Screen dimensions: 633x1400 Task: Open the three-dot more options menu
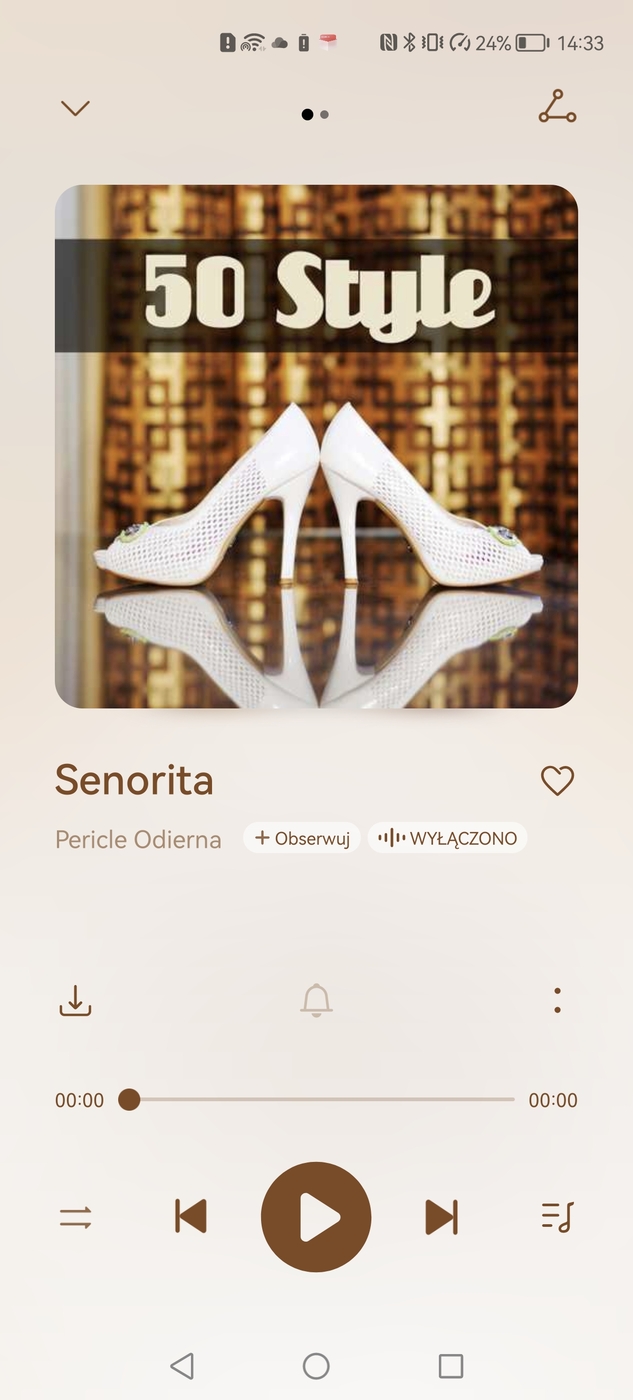click(x=557, y=1000)
